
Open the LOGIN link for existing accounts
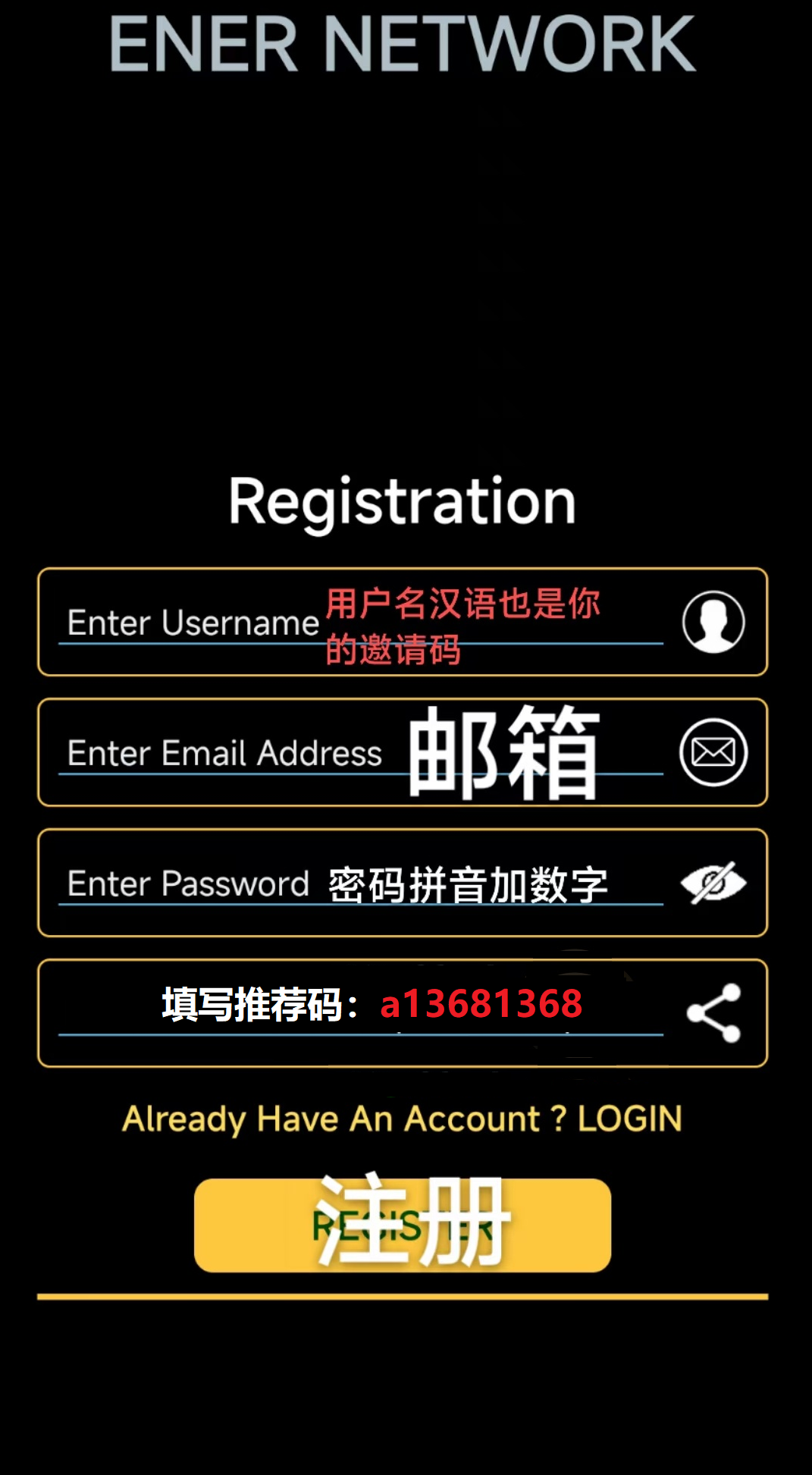pyautogui.click(x=629, y=1119)
